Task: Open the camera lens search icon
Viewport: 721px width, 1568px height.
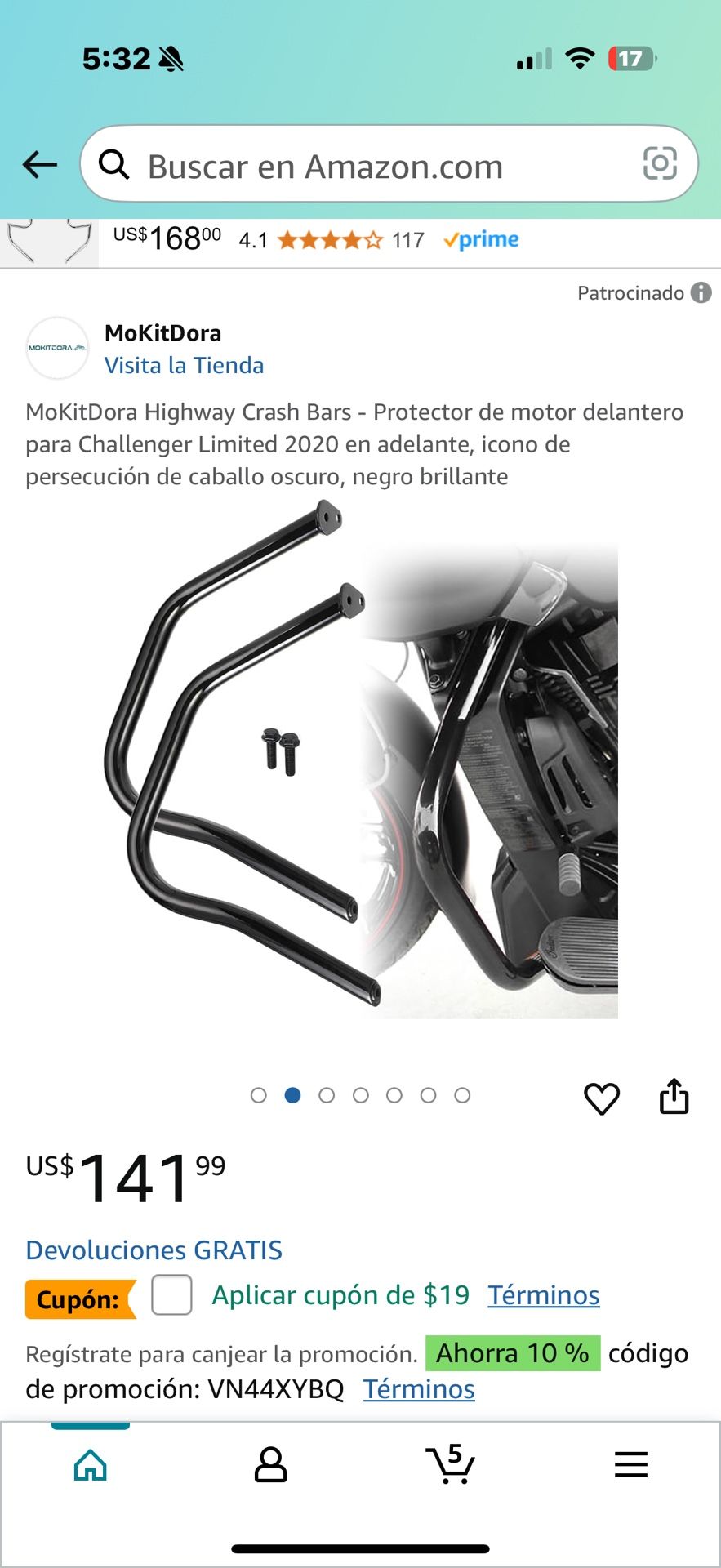Action: pyautogui.click(x=660, y=163)
